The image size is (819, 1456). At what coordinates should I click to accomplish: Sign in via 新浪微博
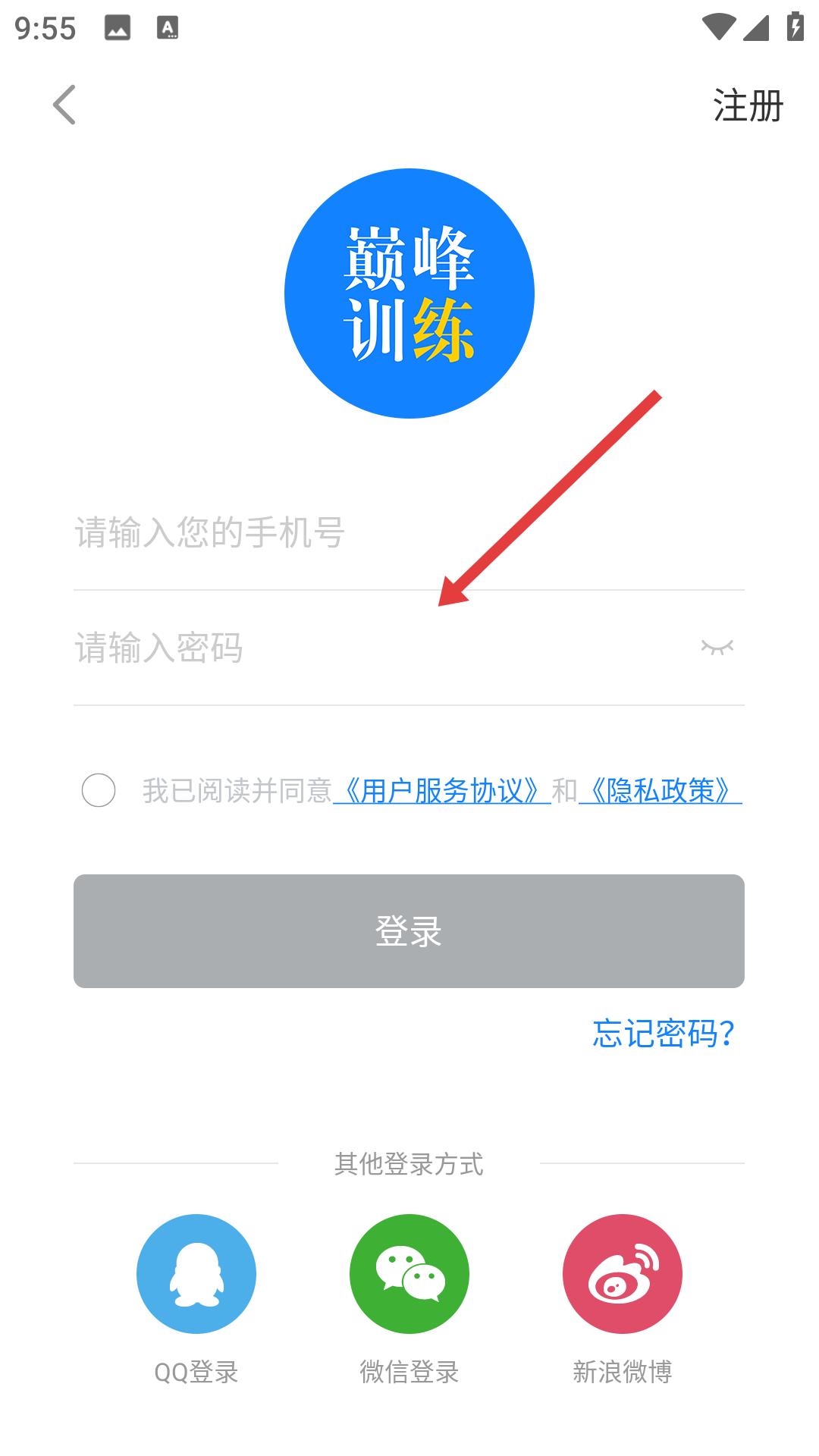tap(623, 1274)
